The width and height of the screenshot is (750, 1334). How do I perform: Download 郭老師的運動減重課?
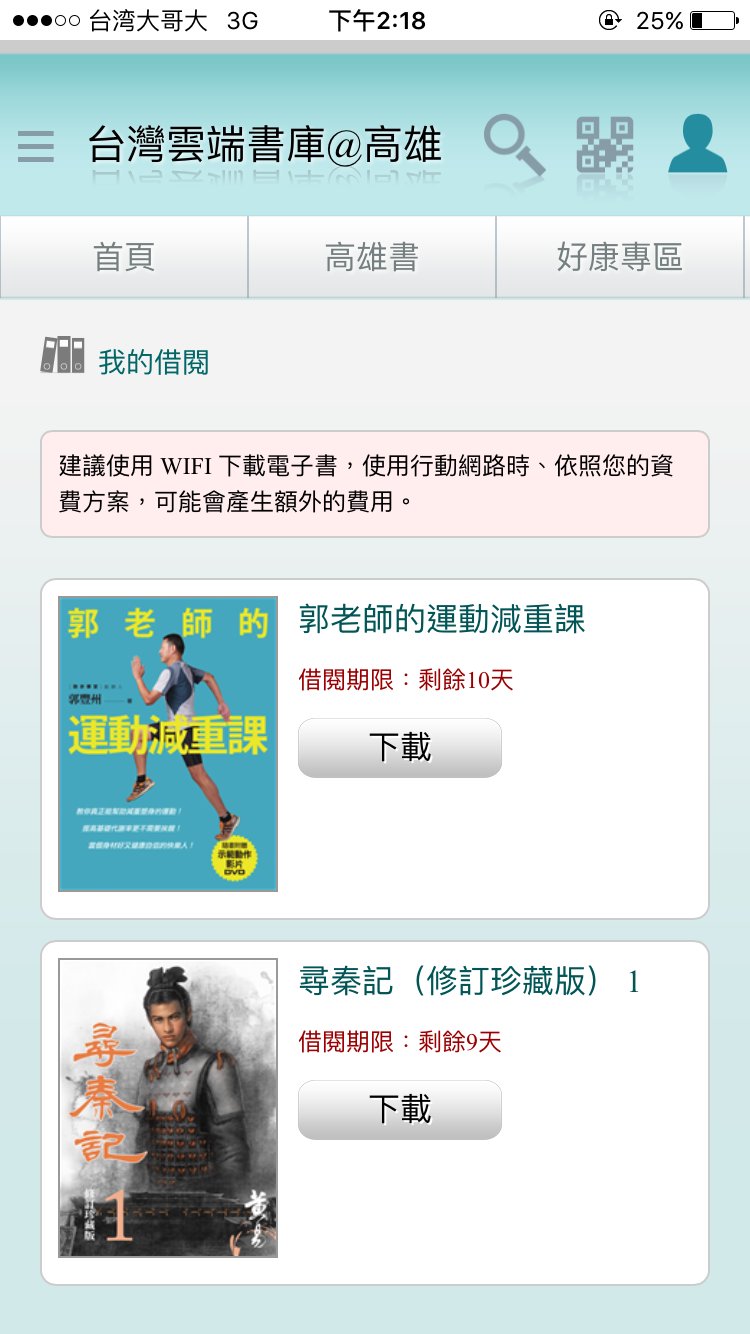pyautogui.click(x=400, y=748)
